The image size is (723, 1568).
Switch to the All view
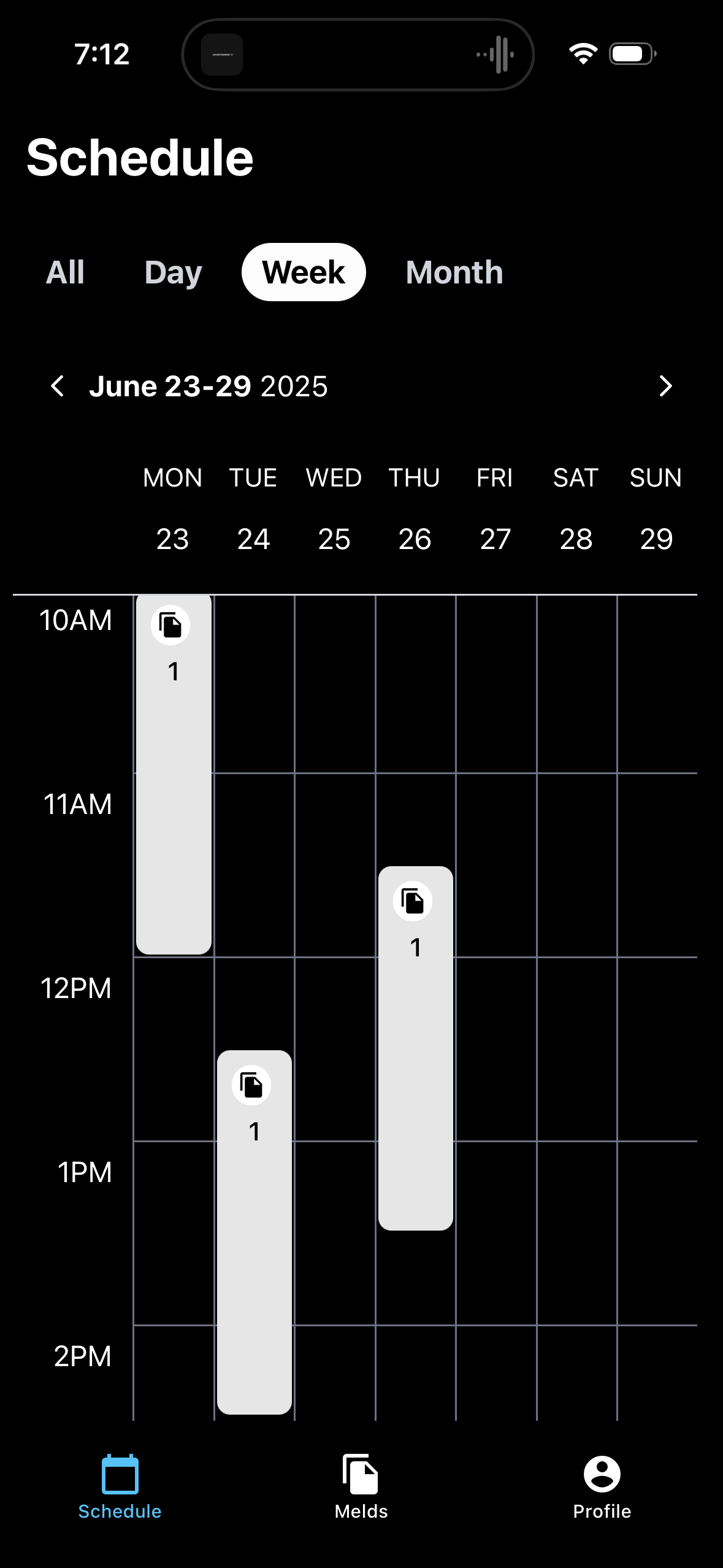66,272
